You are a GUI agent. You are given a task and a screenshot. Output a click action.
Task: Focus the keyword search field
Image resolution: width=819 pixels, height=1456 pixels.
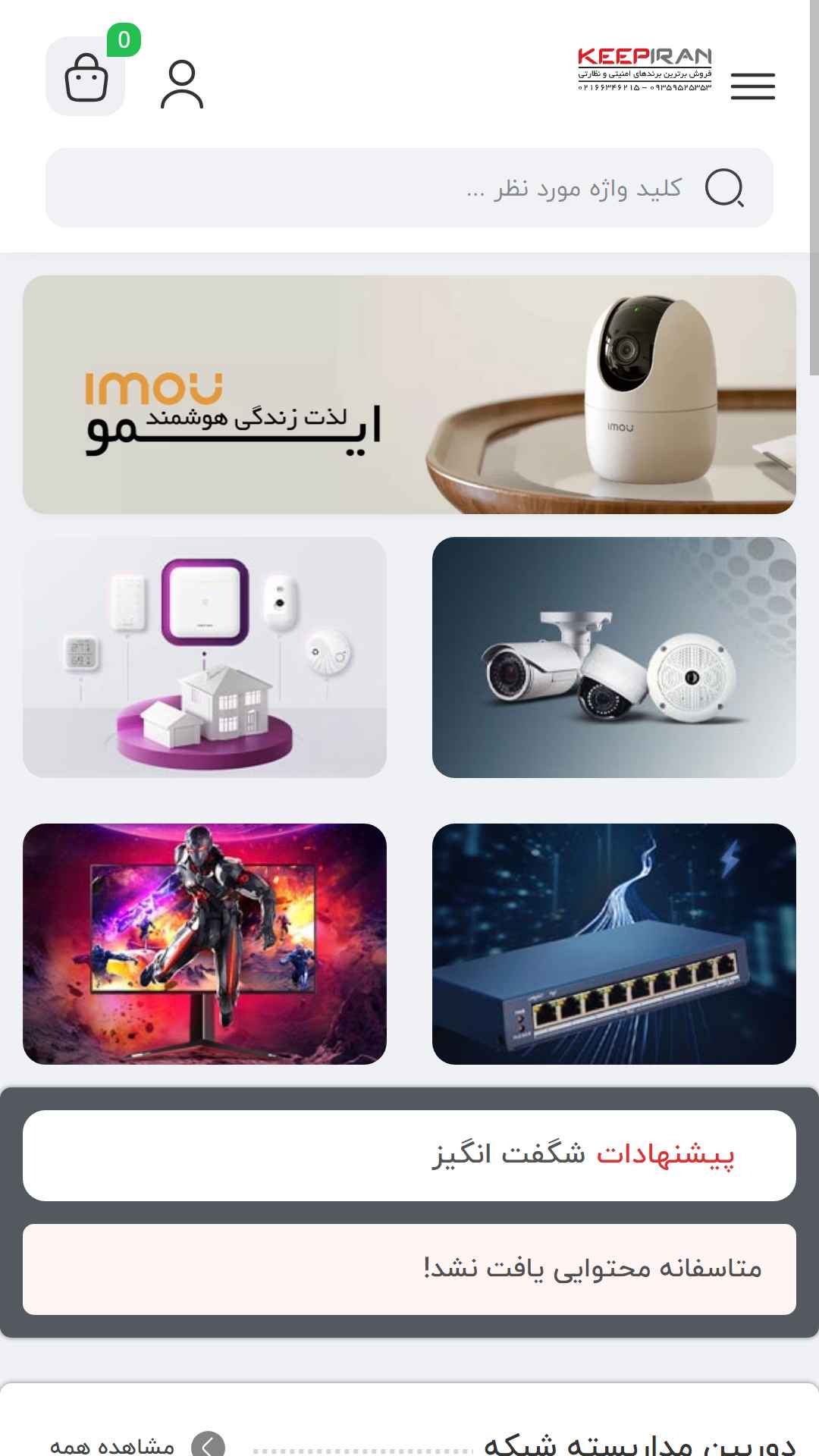pos(409,188)
